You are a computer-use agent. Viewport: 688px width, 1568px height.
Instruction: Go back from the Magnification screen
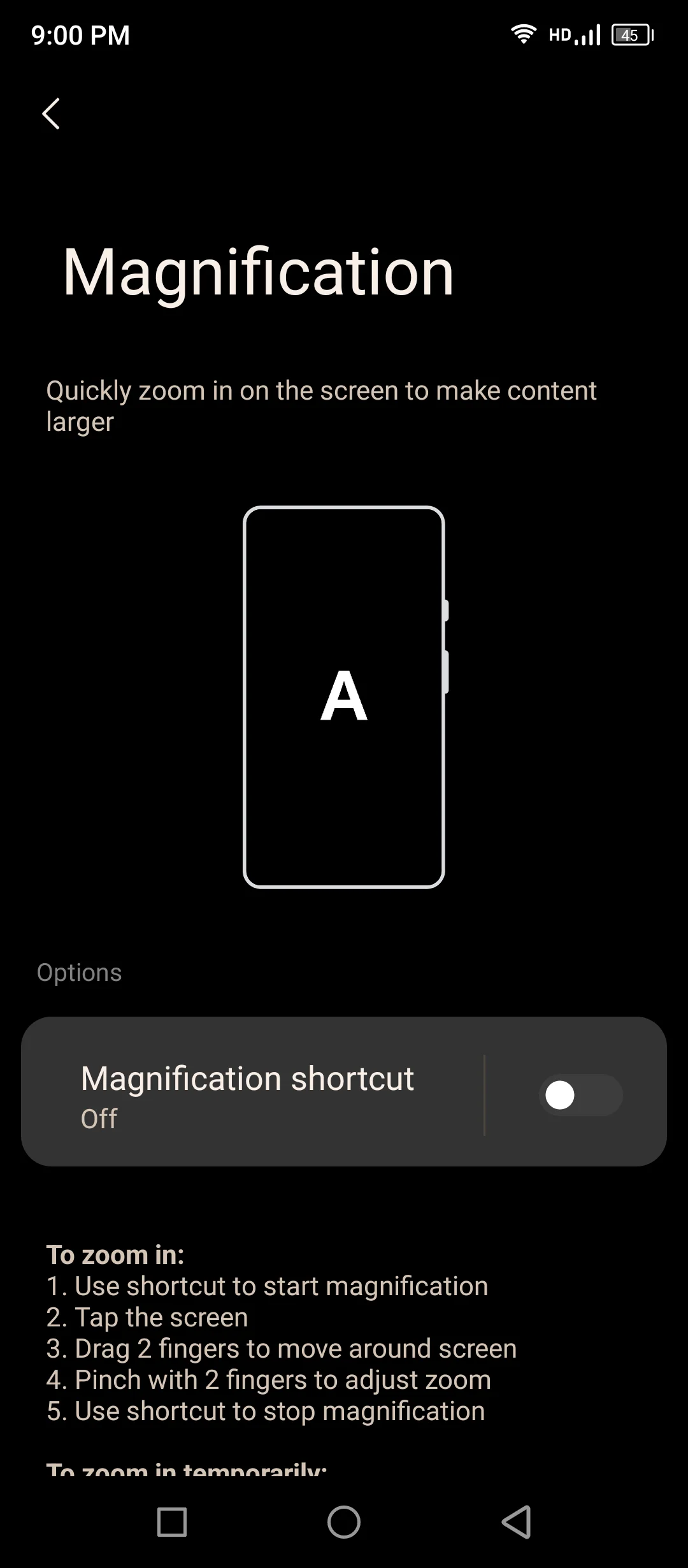pos(51,114)
